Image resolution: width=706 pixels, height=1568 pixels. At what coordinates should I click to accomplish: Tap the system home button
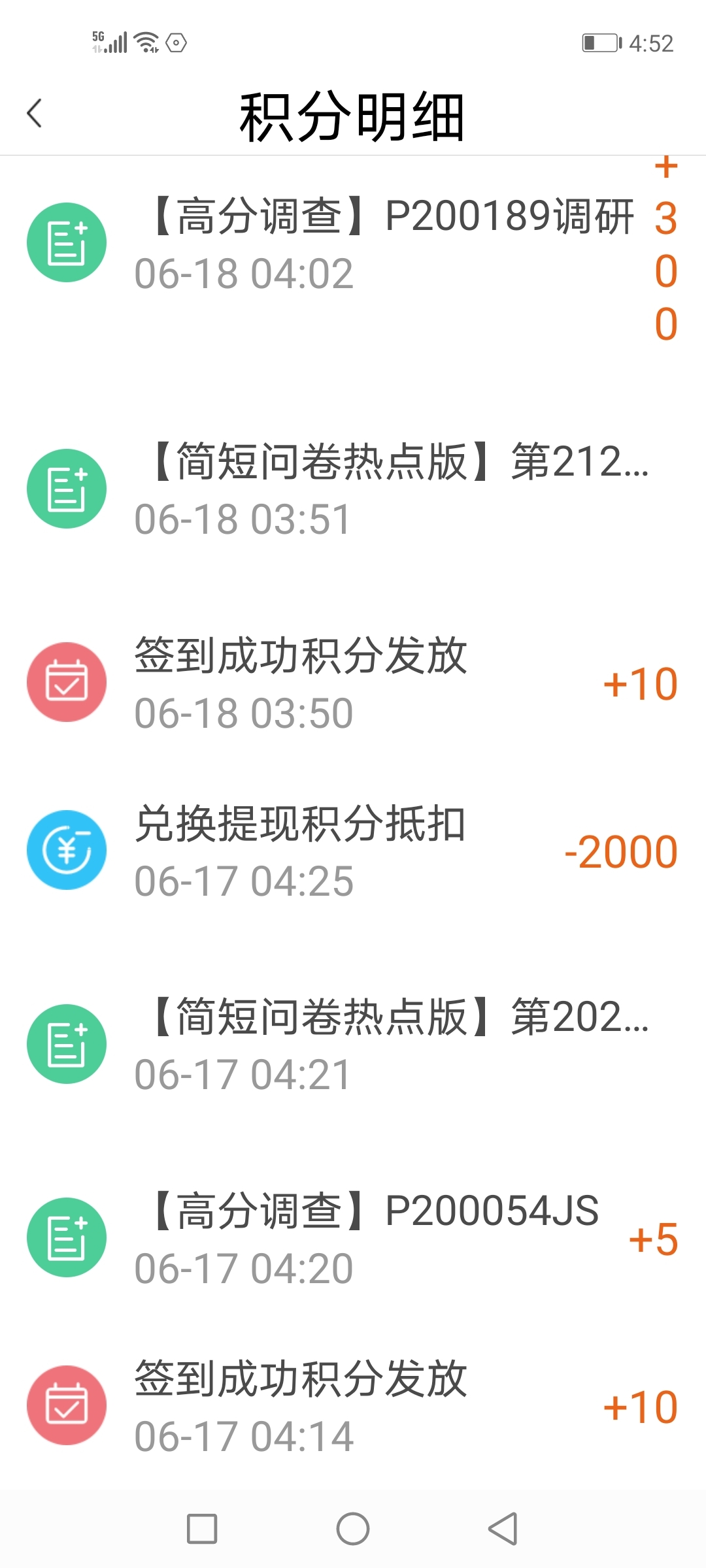coord(353,1529)
